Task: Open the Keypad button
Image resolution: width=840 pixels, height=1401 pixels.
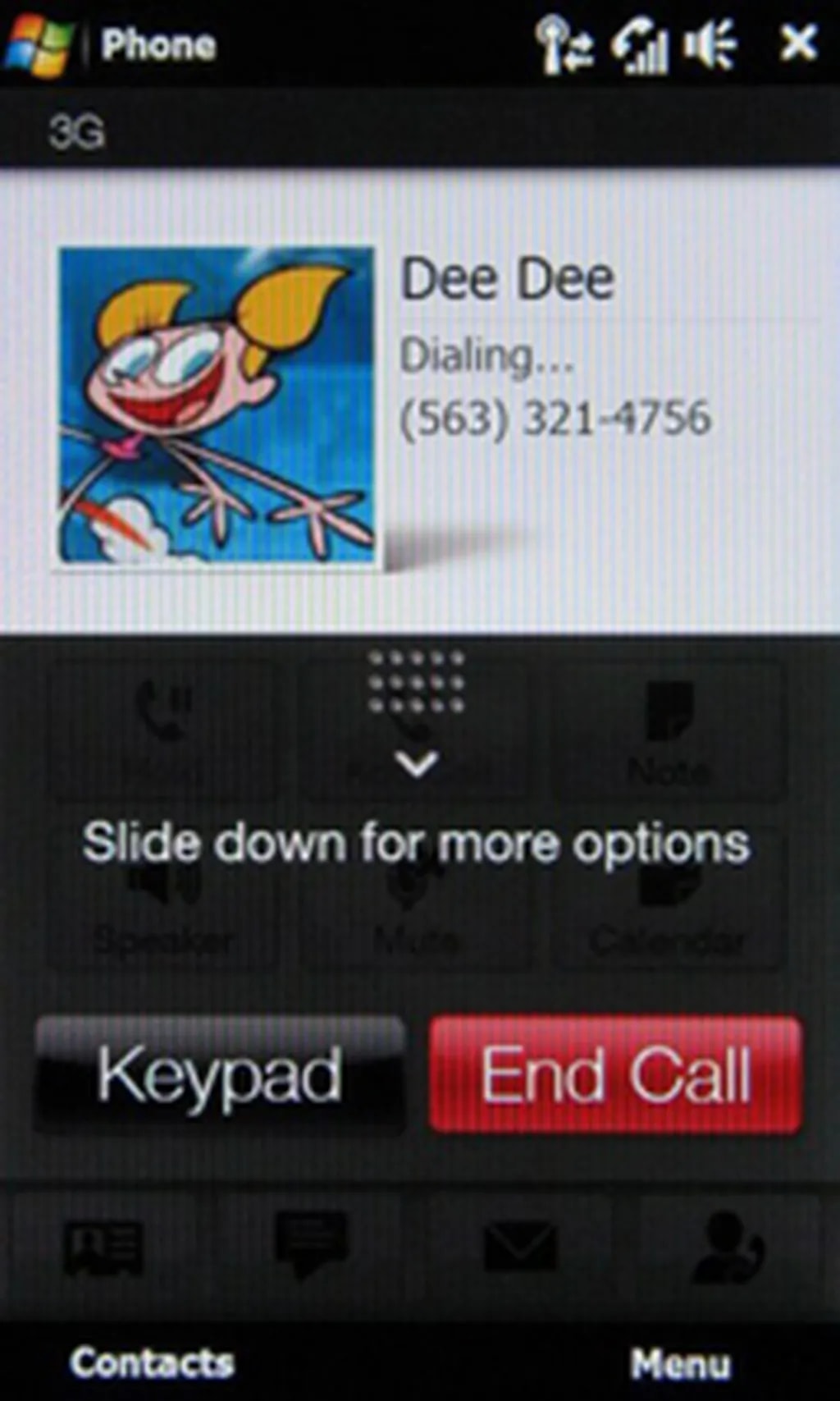Action: point(220,1076)
